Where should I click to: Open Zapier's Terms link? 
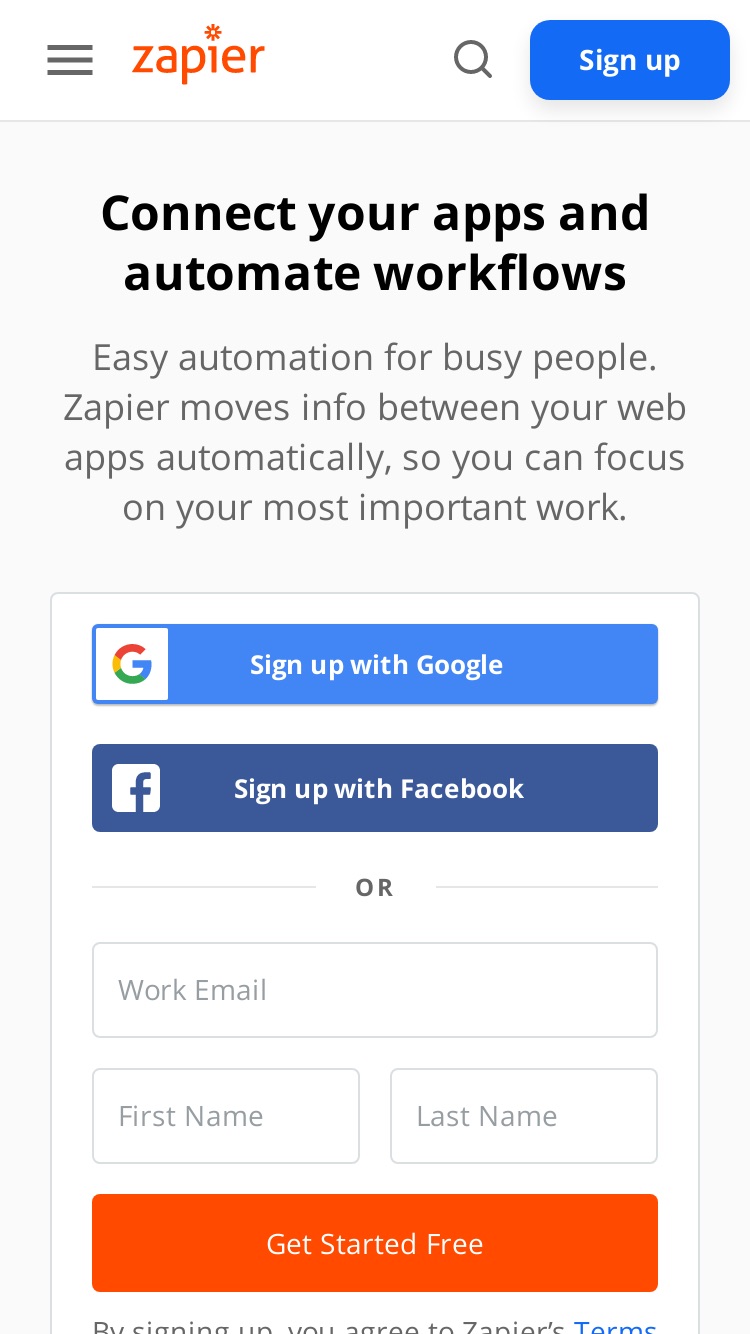615,1326
